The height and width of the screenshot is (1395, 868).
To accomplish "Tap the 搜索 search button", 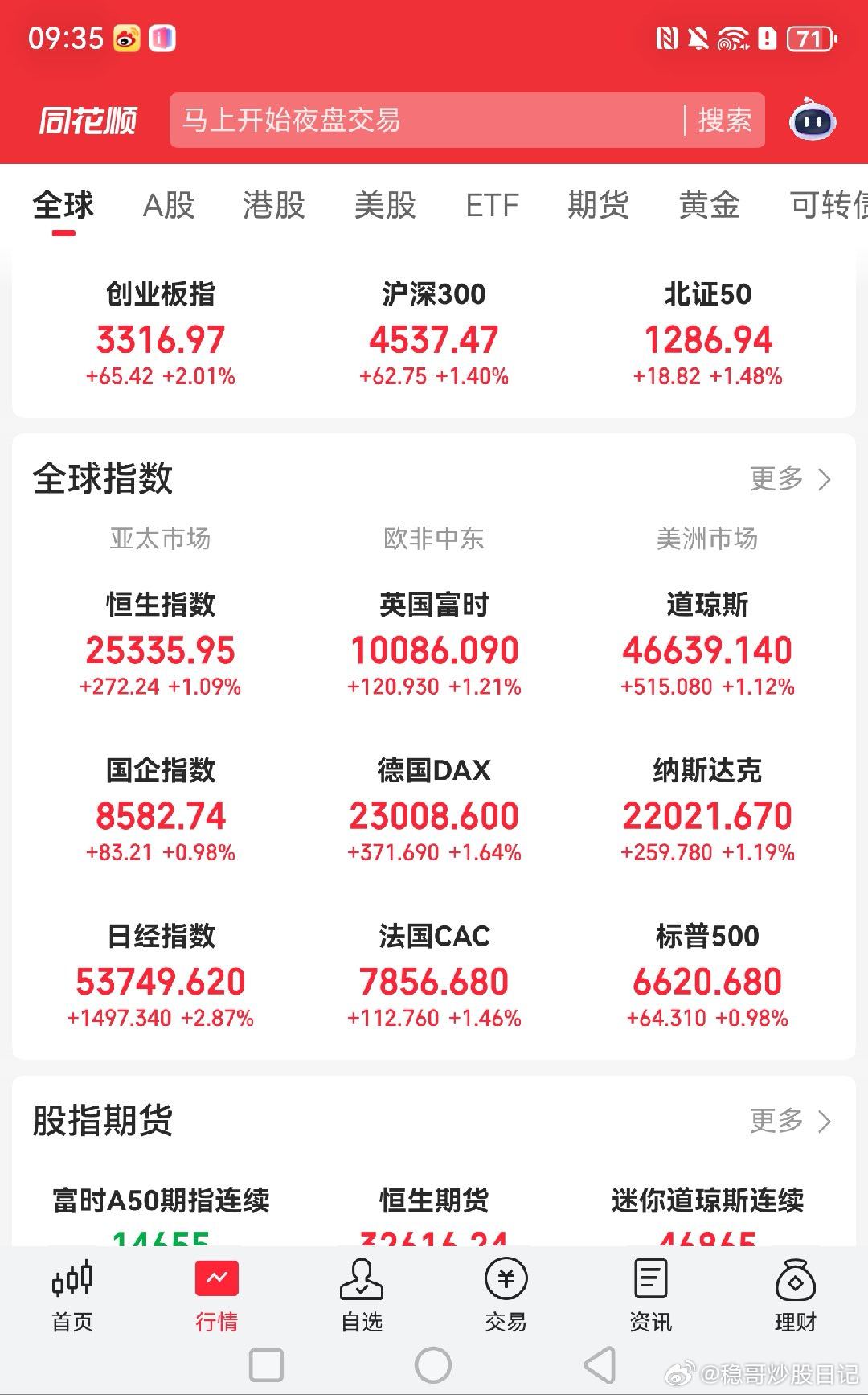I will click(x=724, y=121).
